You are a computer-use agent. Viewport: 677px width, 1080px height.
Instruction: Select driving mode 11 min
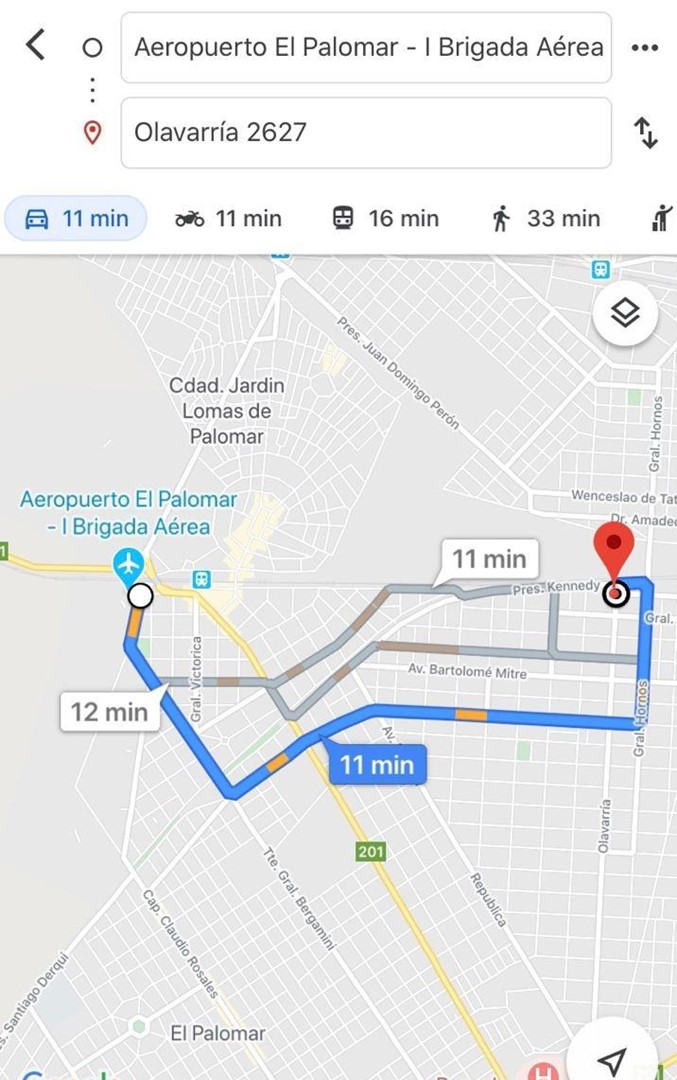point(76,218)
